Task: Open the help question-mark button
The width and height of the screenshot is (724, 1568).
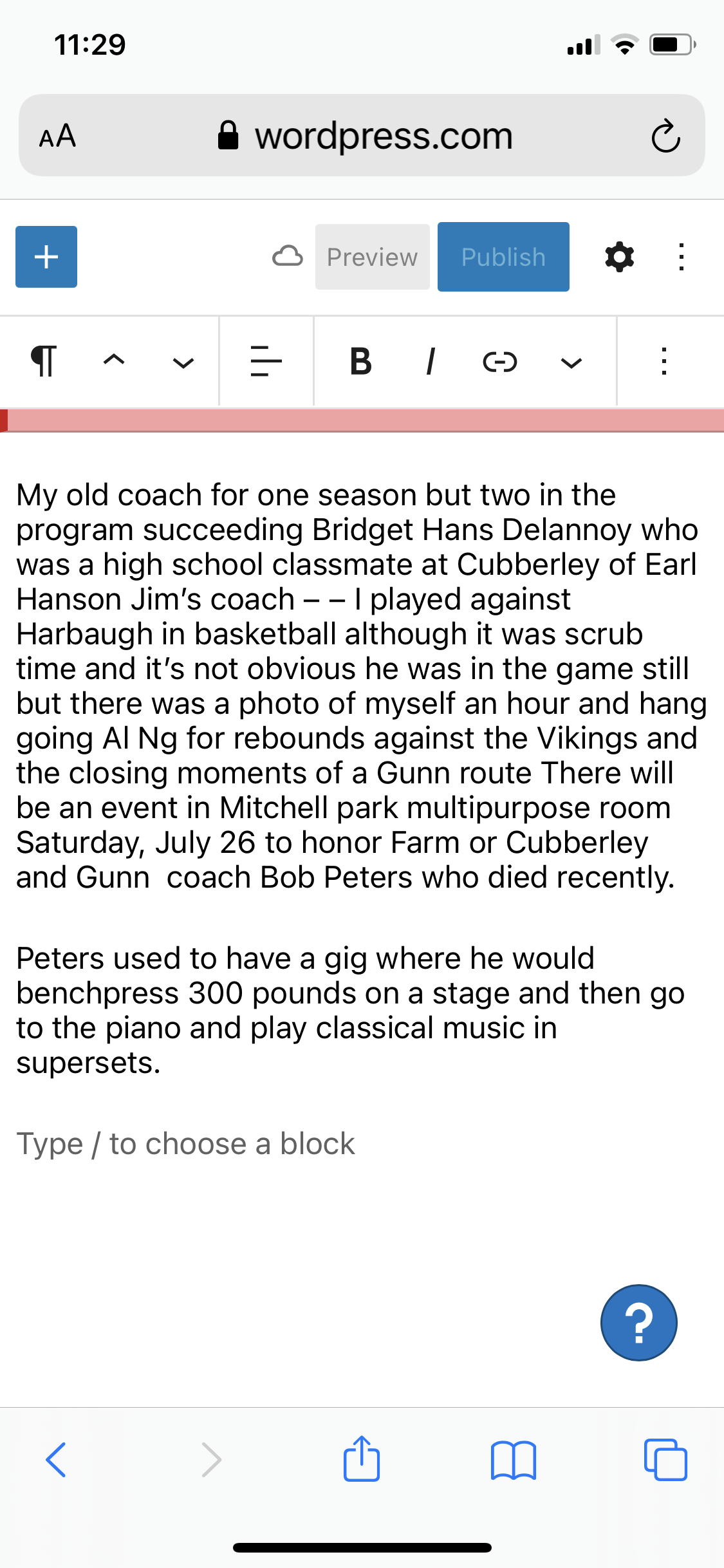Action: pos(638,1323)
